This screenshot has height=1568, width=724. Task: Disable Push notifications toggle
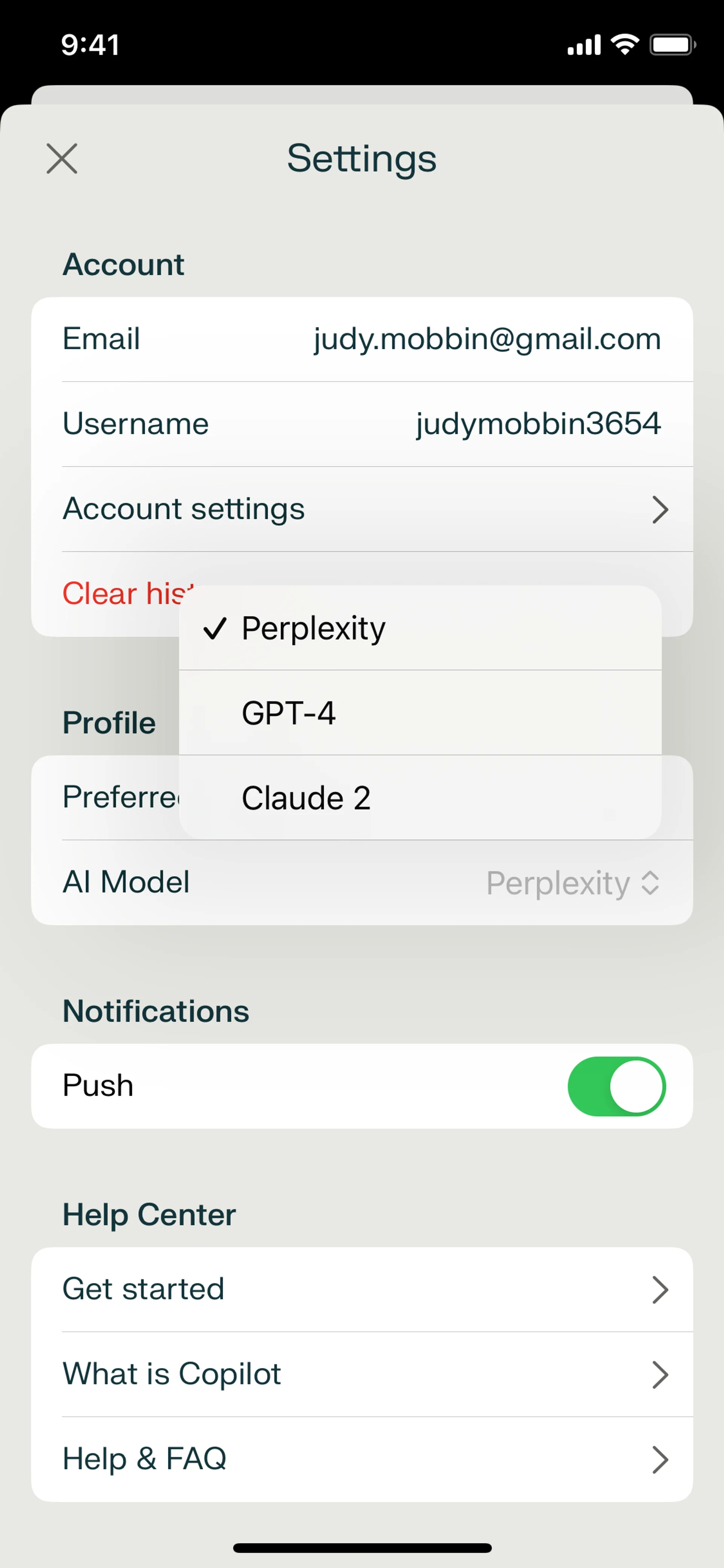616,1087
